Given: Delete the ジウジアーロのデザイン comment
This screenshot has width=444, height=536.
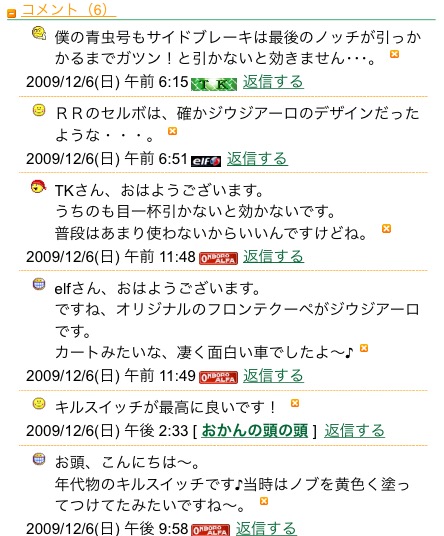Looking at the screenshot, I should (172, 131).
